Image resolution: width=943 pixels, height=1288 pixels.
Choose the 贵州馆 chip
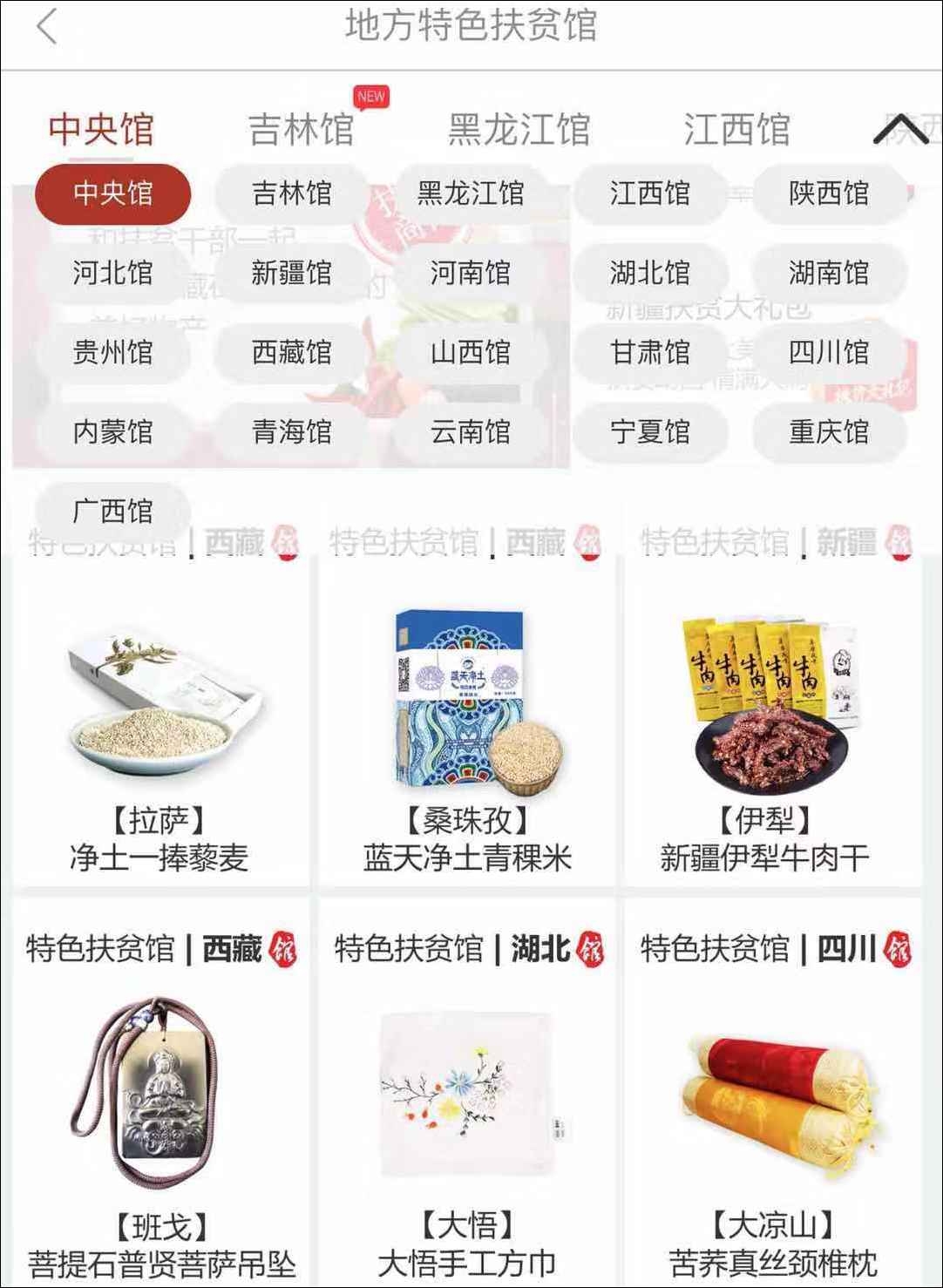pyautogui.click(x=112, y=352)
